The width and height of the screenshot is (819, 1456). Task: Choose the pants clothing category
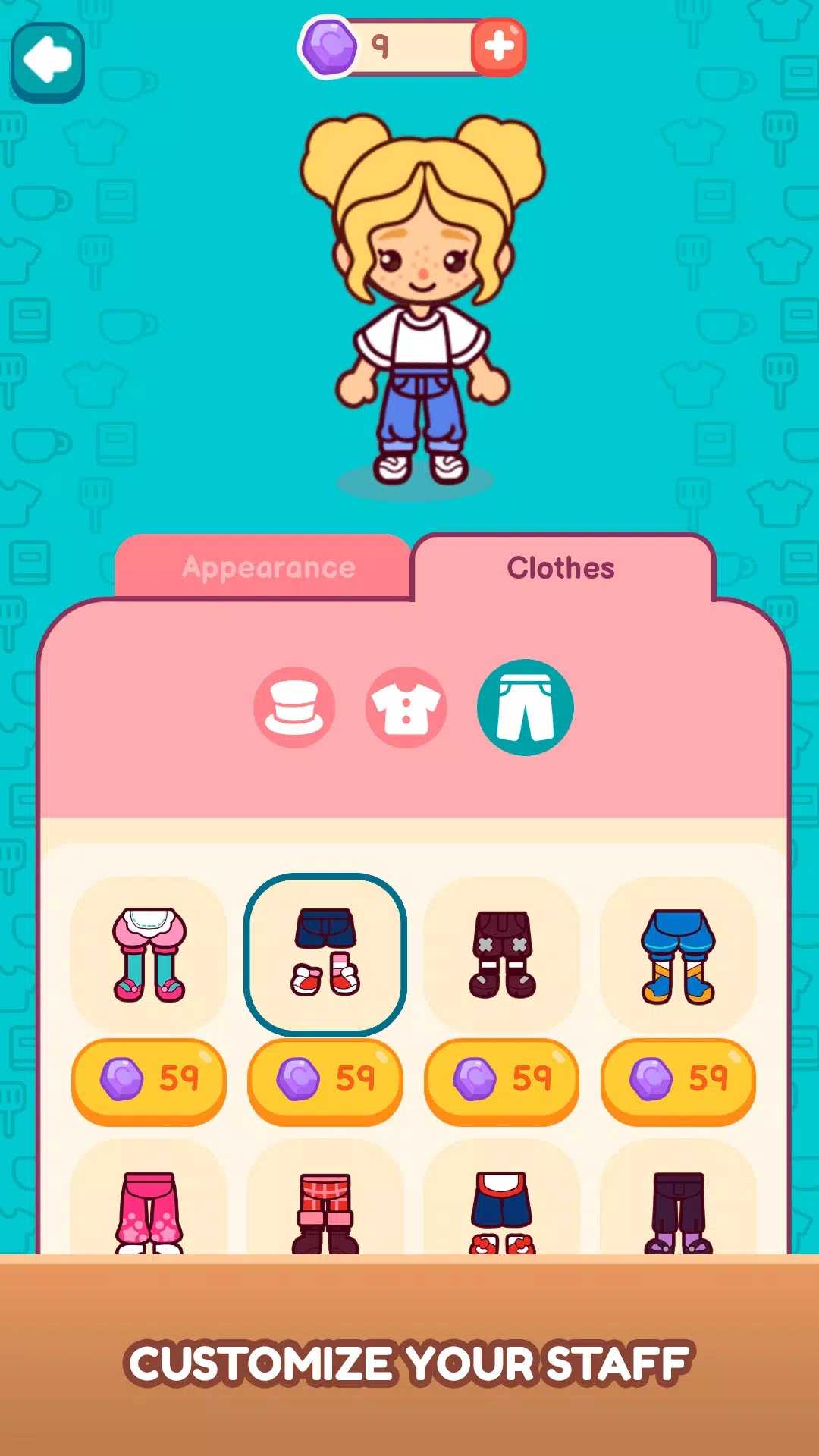point(525,708)
